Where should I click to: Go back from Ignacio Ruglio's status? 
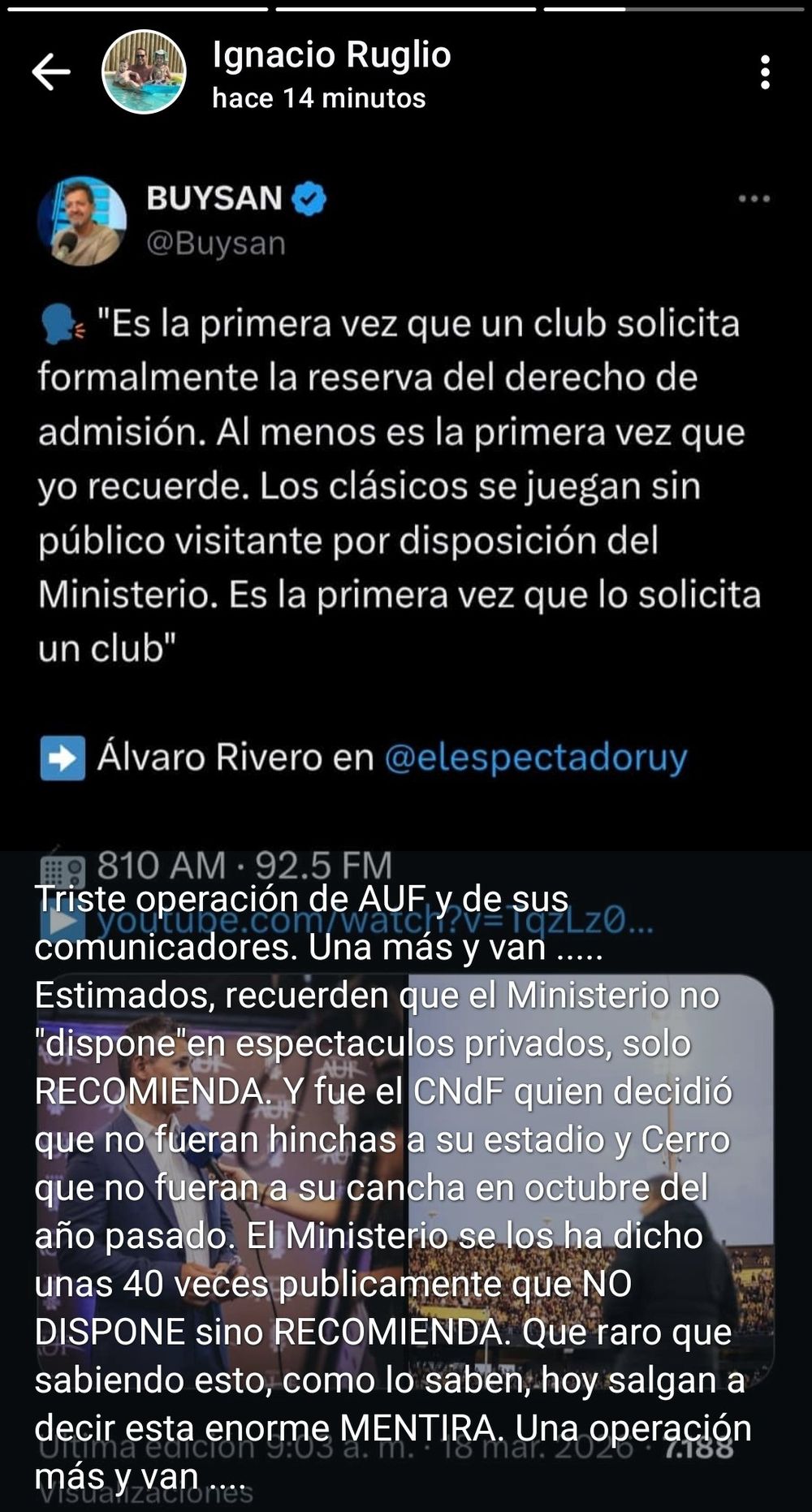[50, 72]
